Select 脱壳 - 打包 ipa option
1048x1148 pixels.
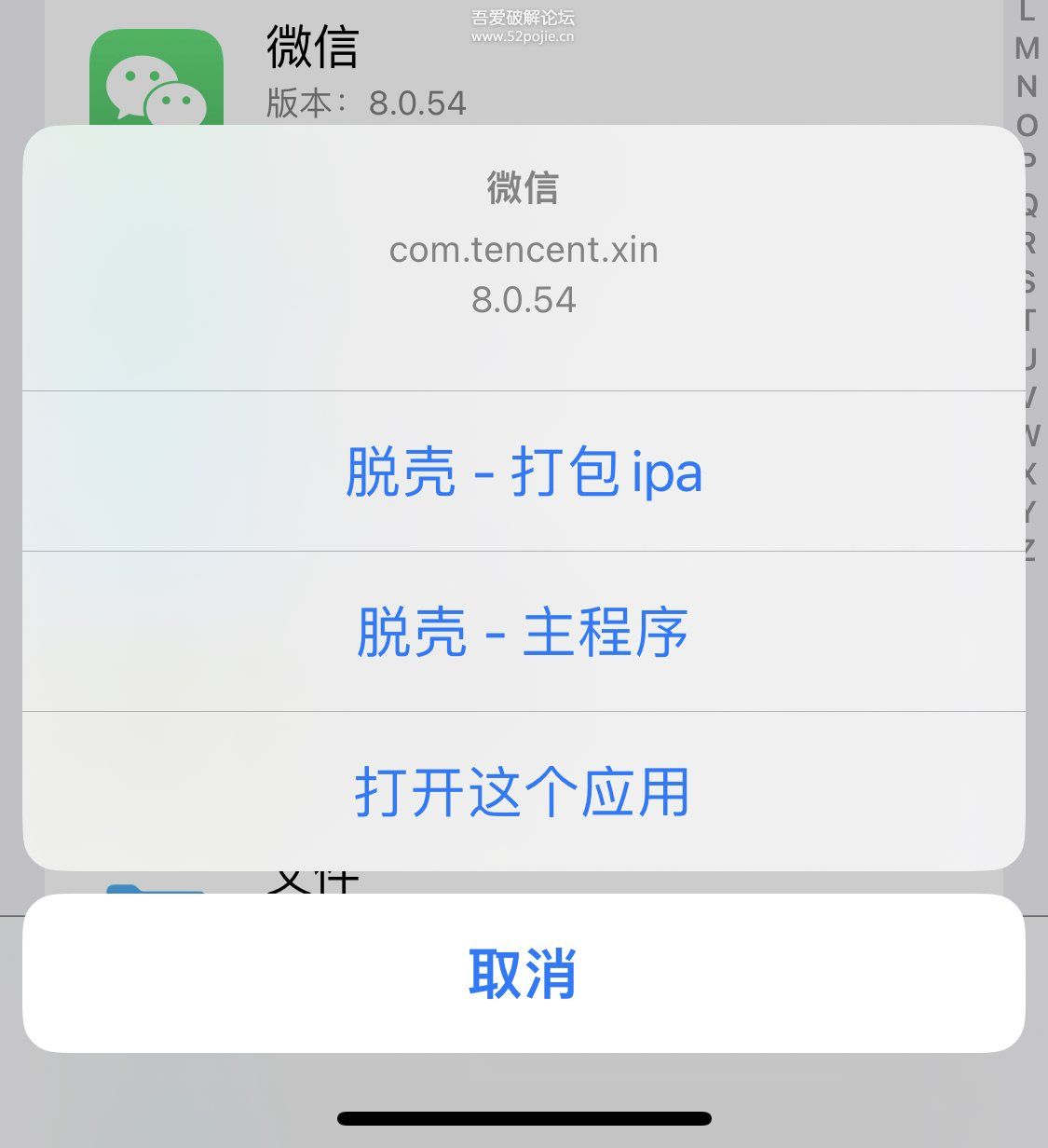click(x=524, y=471)
